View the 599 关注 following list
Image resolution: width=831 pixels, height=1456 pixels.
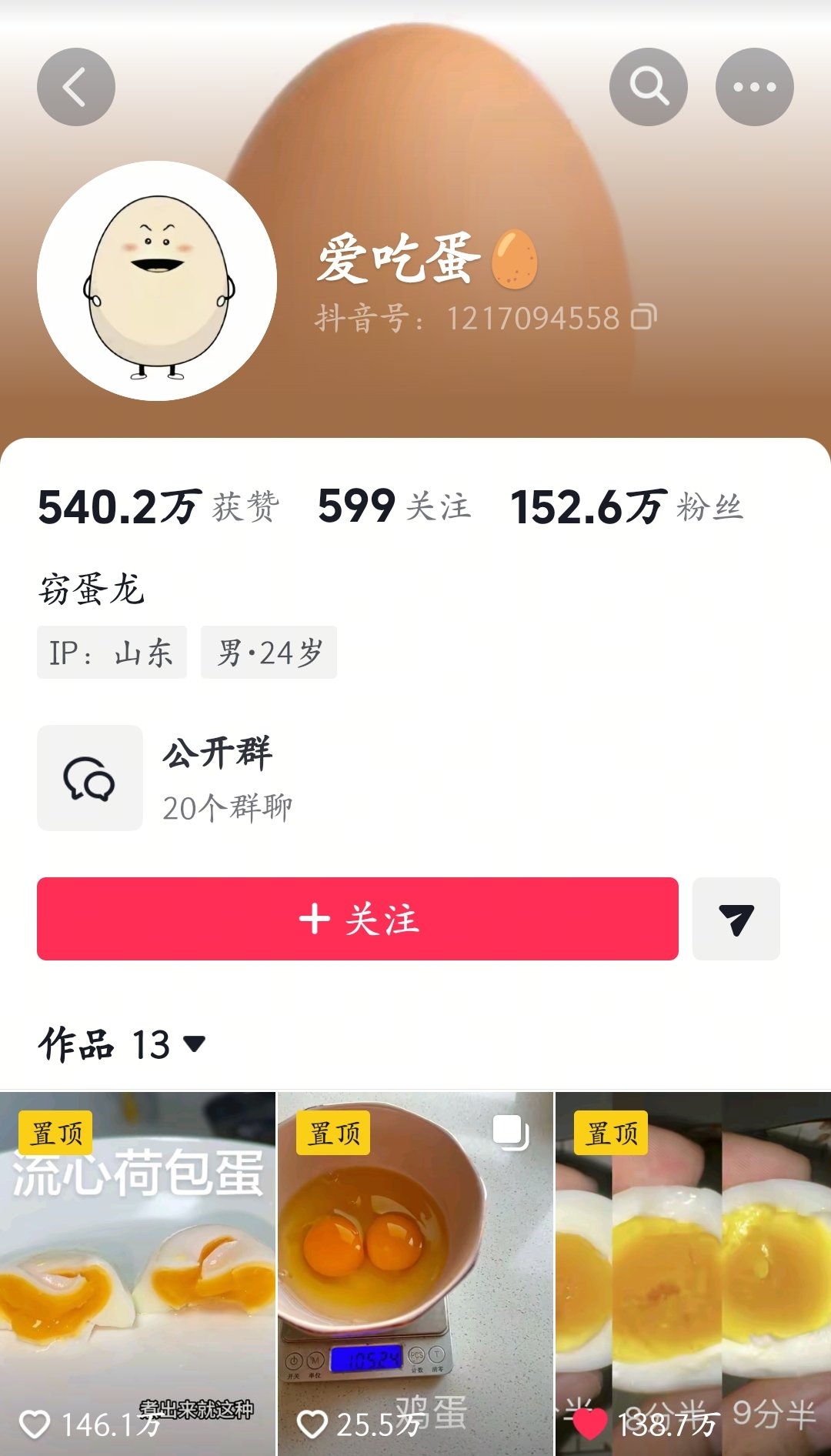(x=394, y=507)
